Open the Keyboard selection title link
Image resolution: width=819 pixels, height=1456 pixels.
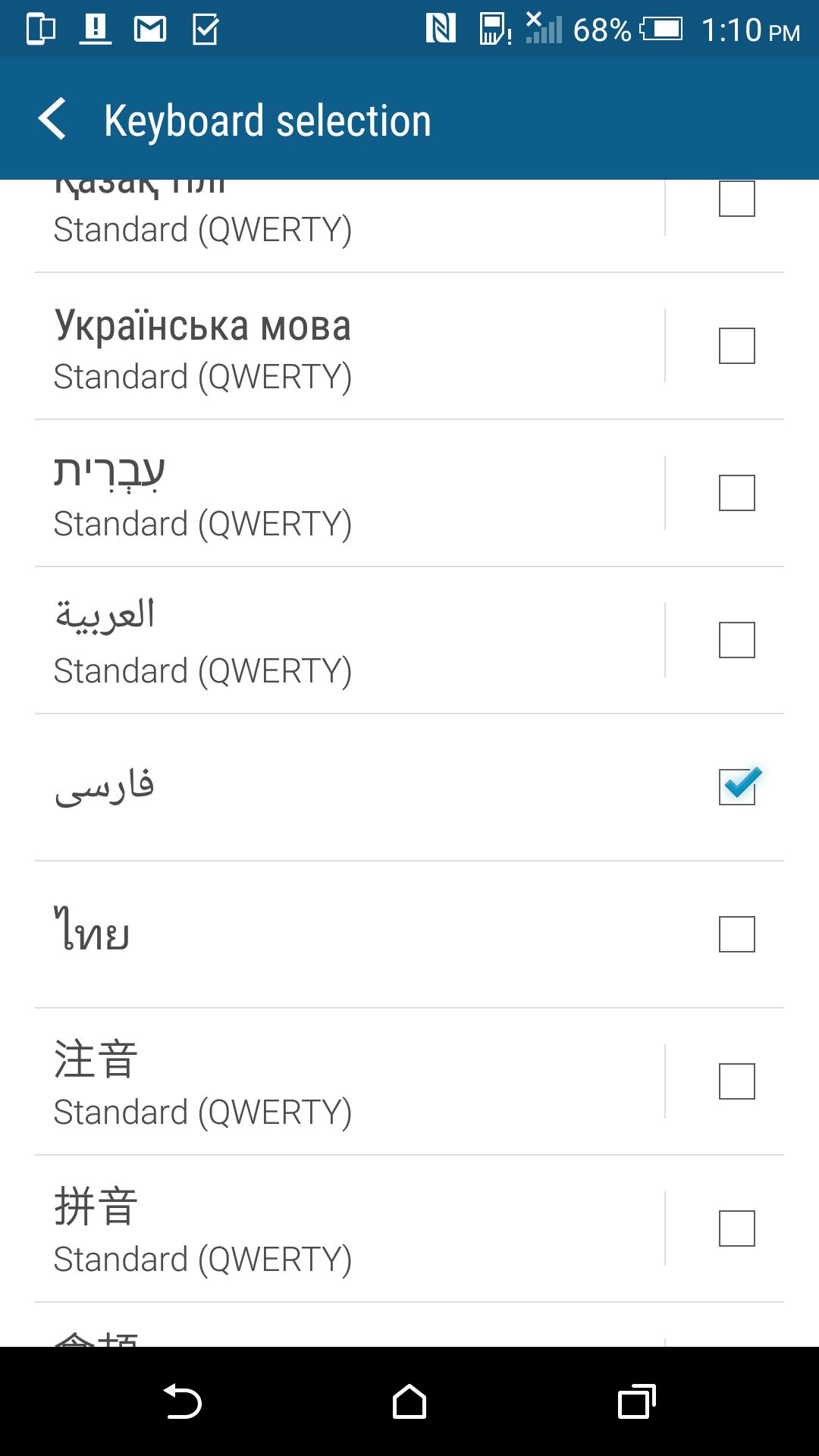[x=267, y=120]
